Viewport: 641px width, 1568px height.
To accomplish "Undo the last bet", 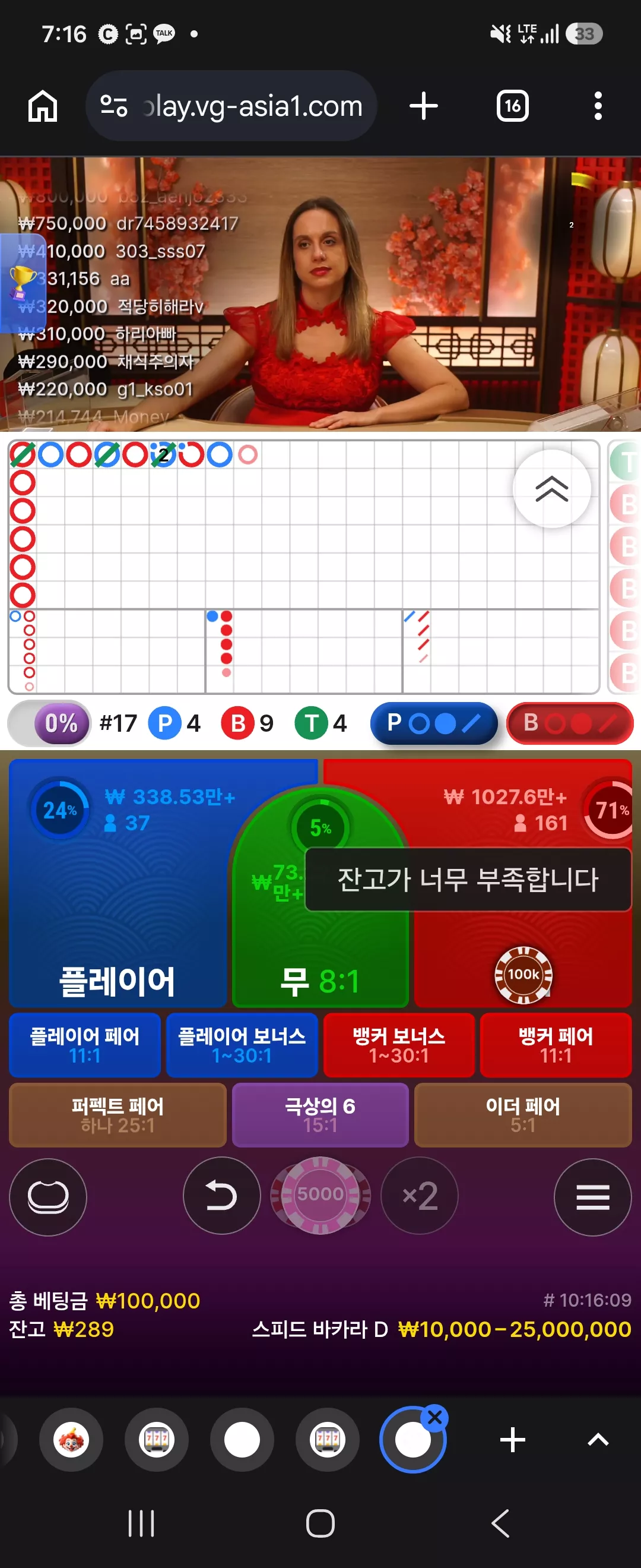I will [x=221, y=1196].
